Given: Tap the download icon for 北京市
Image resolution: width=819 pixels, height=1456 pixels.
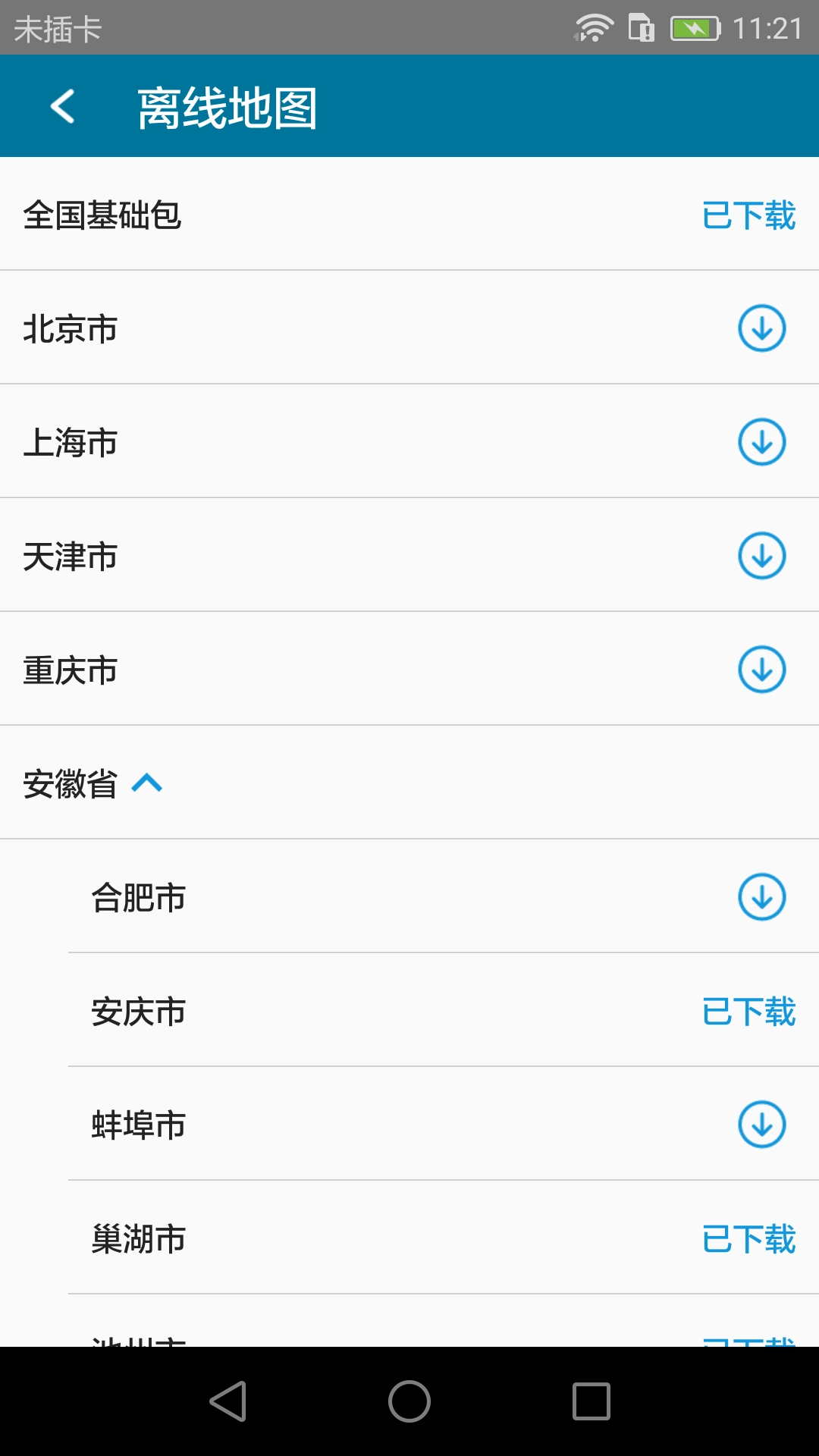Looking at the screenshot, I should click(x=761, y=328).
